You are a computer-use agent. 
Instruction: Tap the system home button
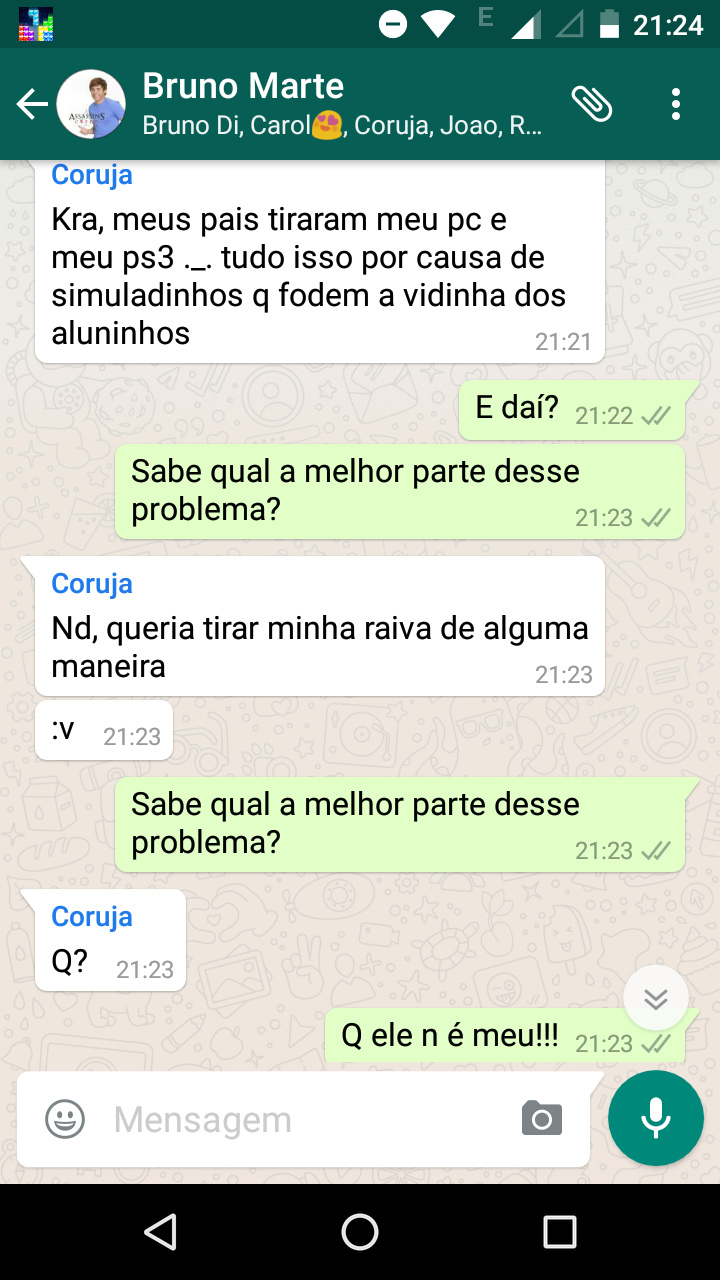[360, 1232]
